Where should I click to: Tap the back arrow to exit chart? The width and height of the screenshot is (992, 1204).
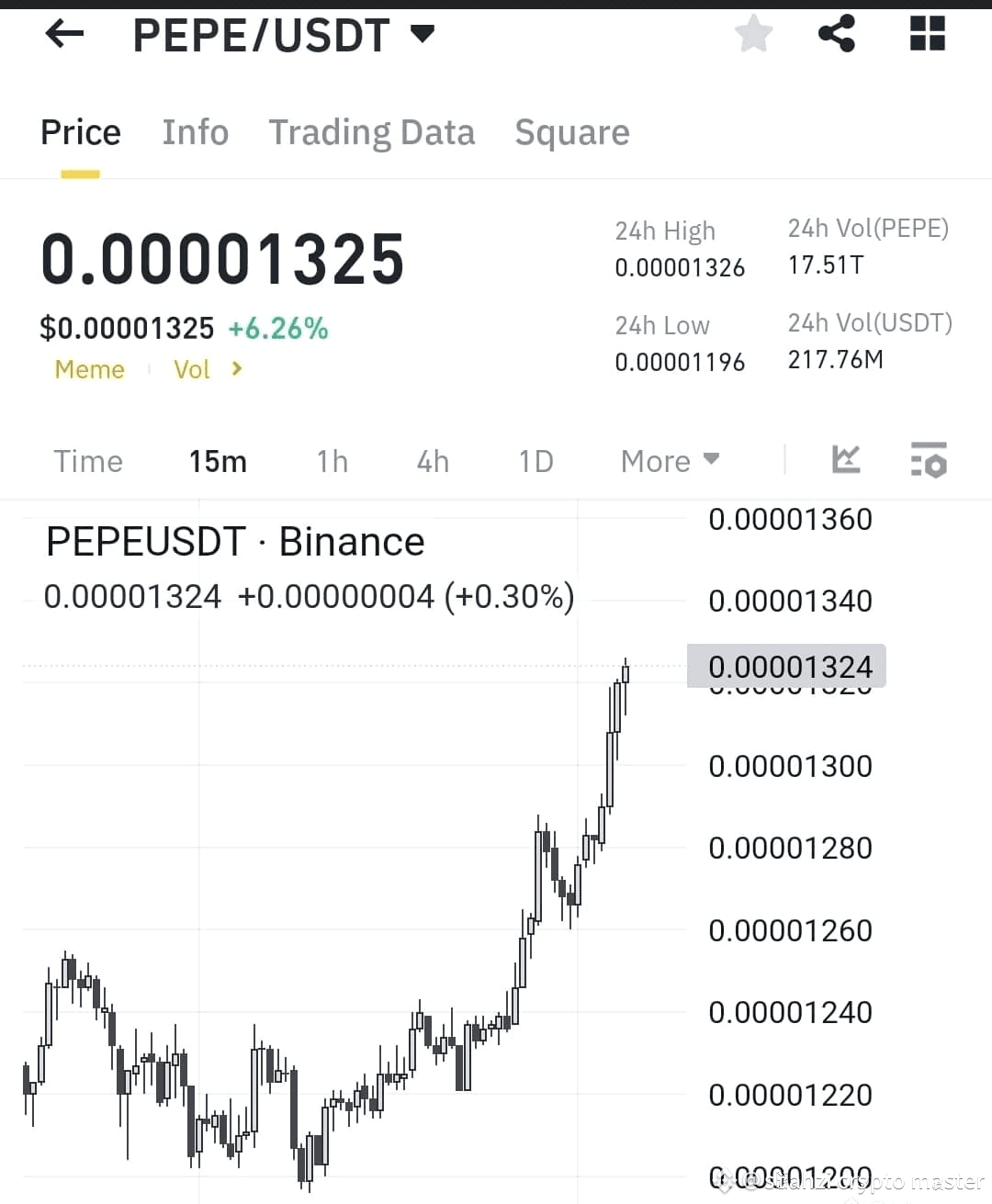coord(63,33)
